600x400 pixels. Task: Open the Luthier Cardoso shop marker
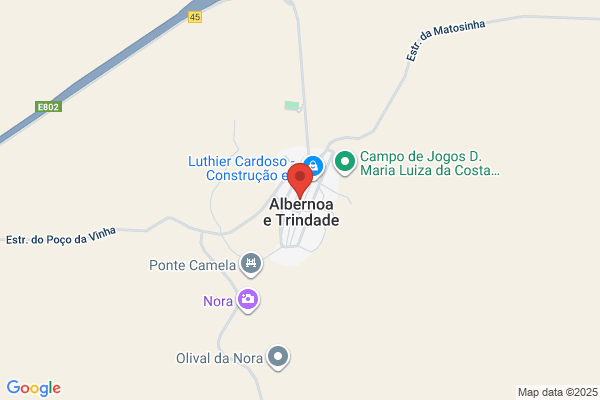(314, 167)
